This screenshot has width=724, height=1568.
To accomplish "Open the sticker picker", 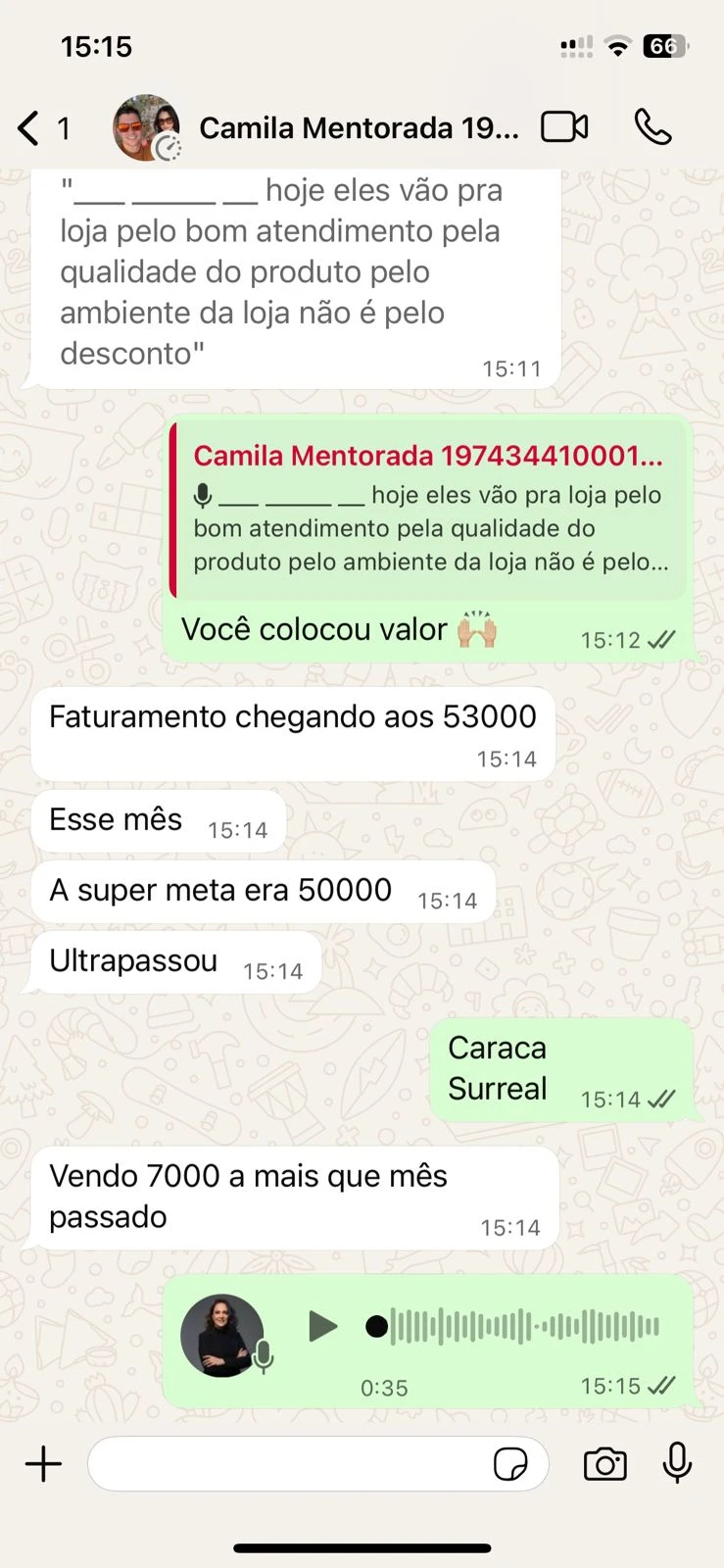I will click(510, 1465).
